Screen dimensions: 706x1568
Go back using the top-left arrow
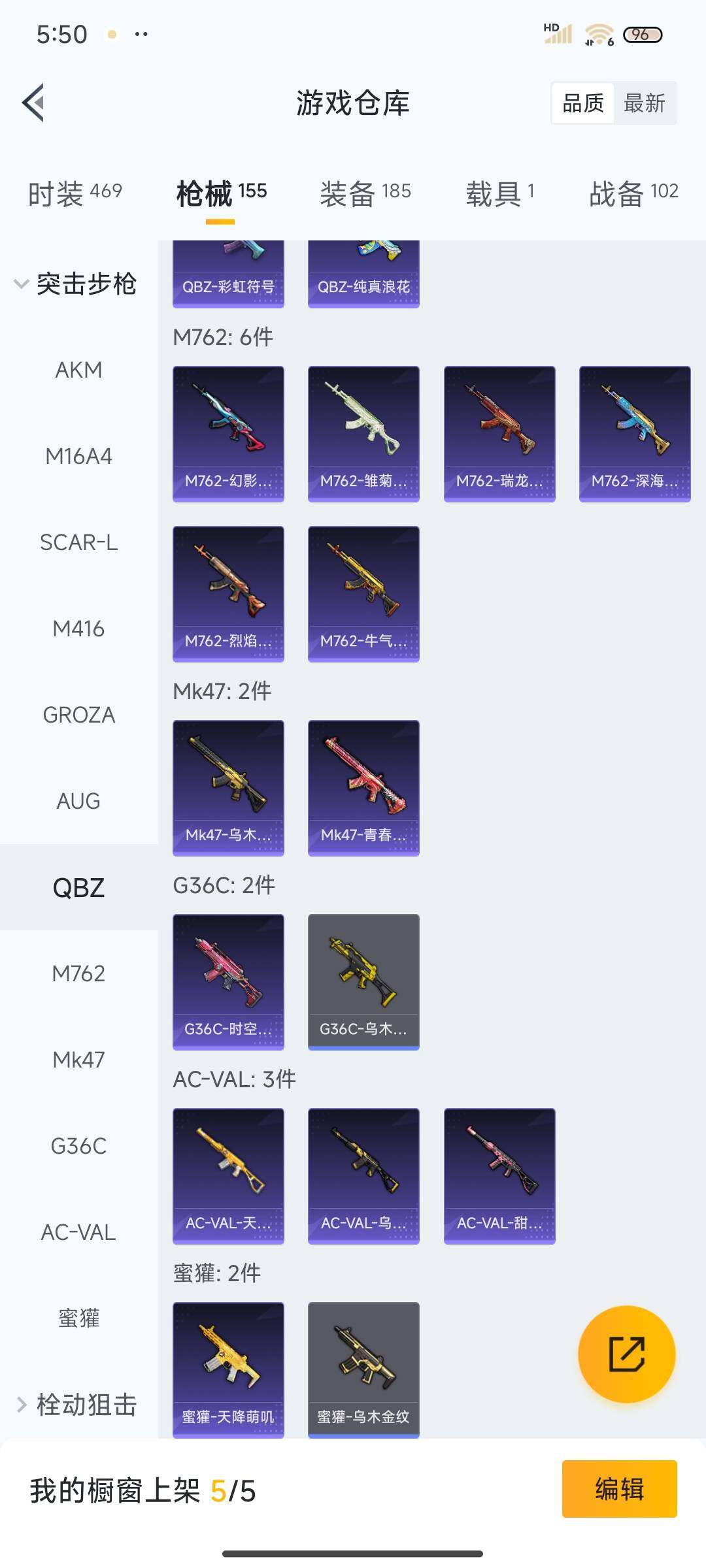(34, 103)
